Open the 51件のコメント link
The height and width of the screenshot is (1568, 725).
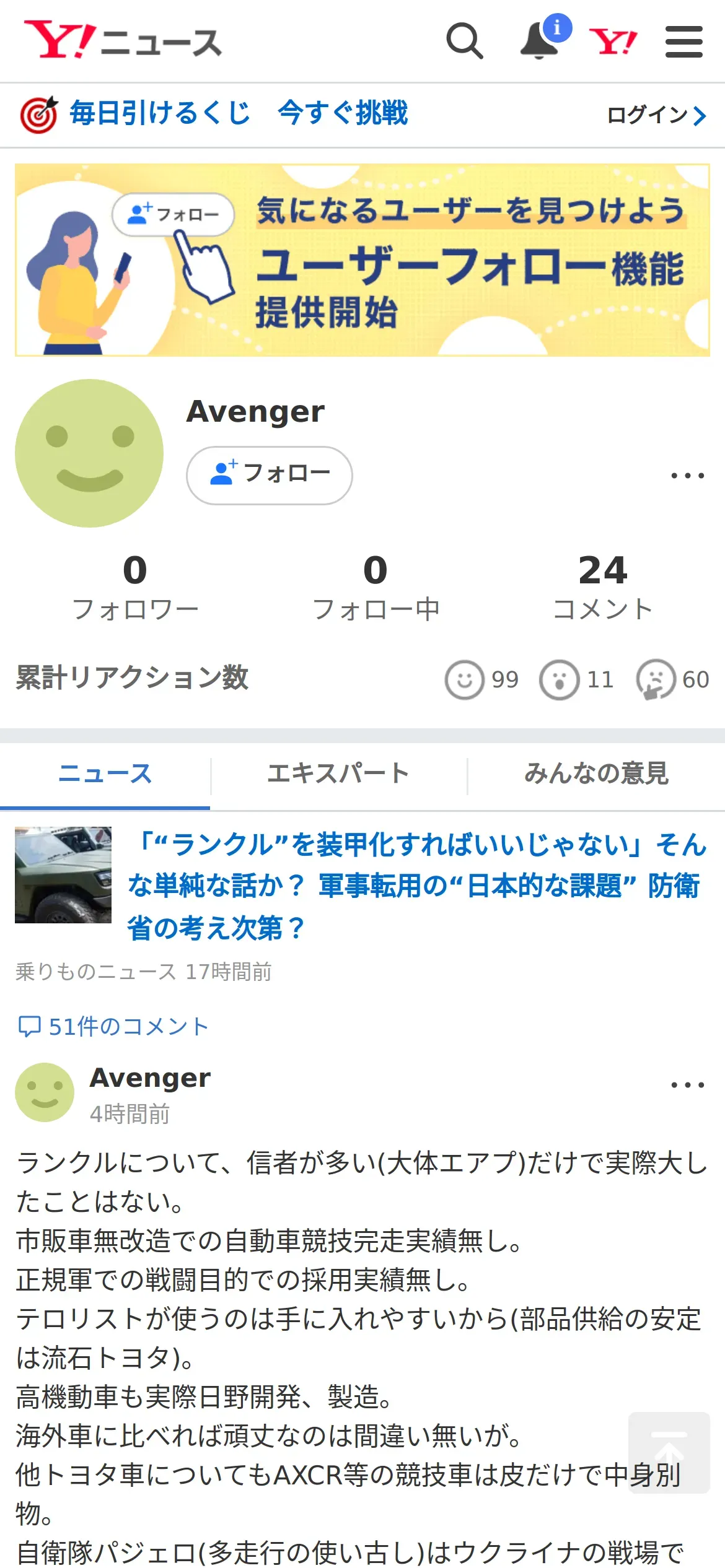point(113,1026)
